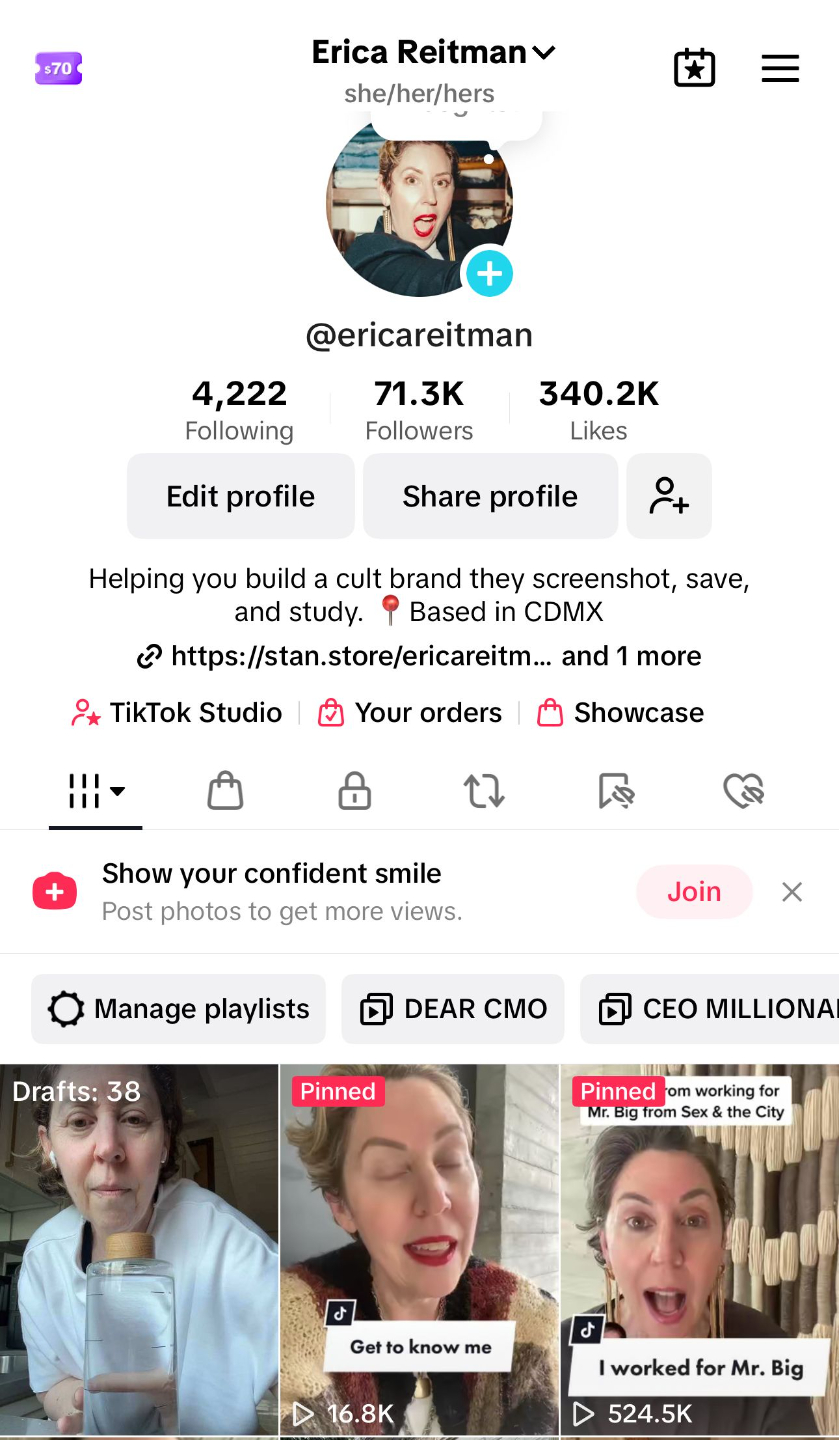This screenshot has height=1440, width=839.
Task: Tap Edit profile
Action: pos(240,496)
